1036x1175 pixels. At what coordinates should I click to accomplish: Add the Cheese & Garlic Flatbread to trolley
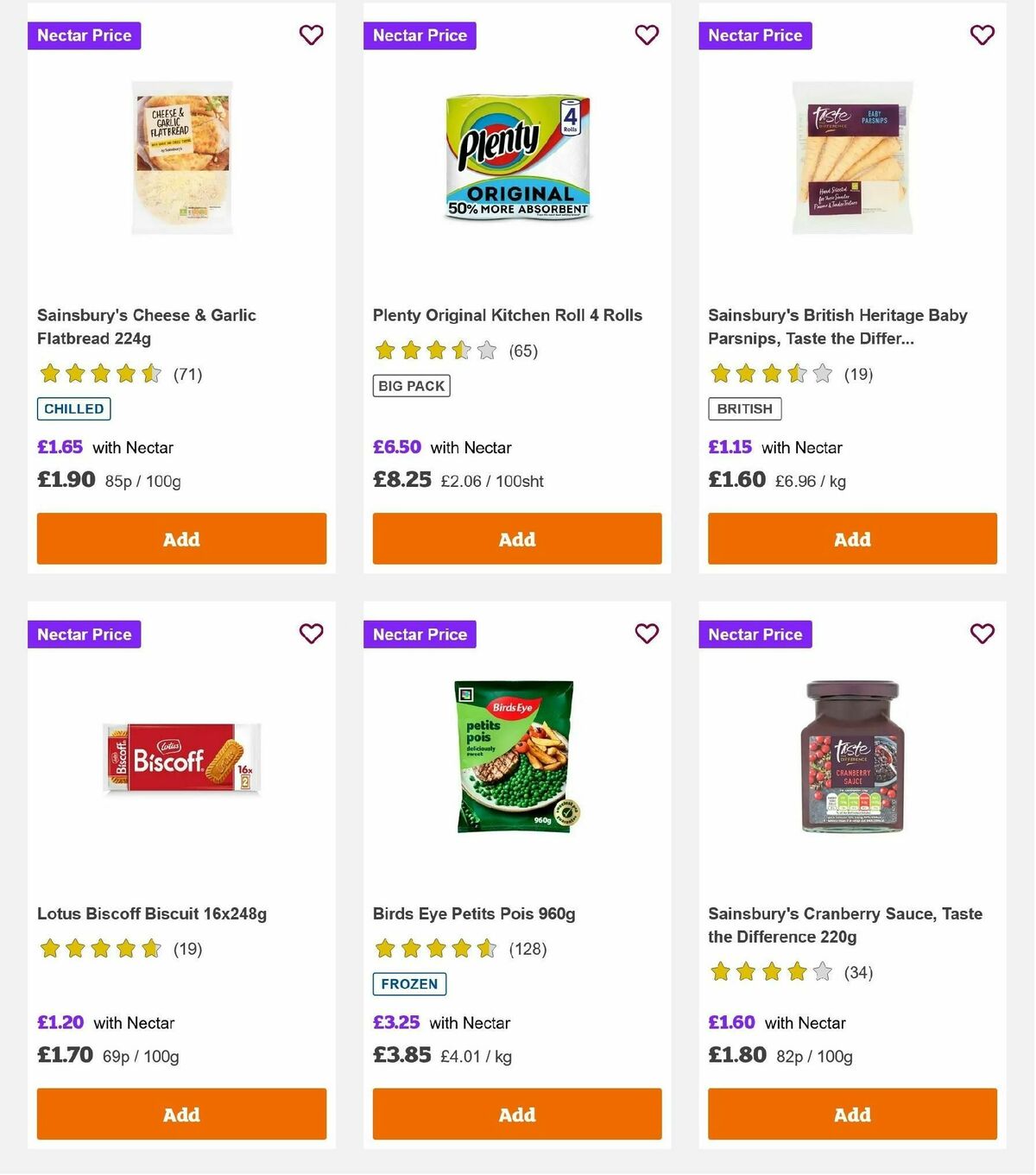pyautogui.click(x=181, y=539)
